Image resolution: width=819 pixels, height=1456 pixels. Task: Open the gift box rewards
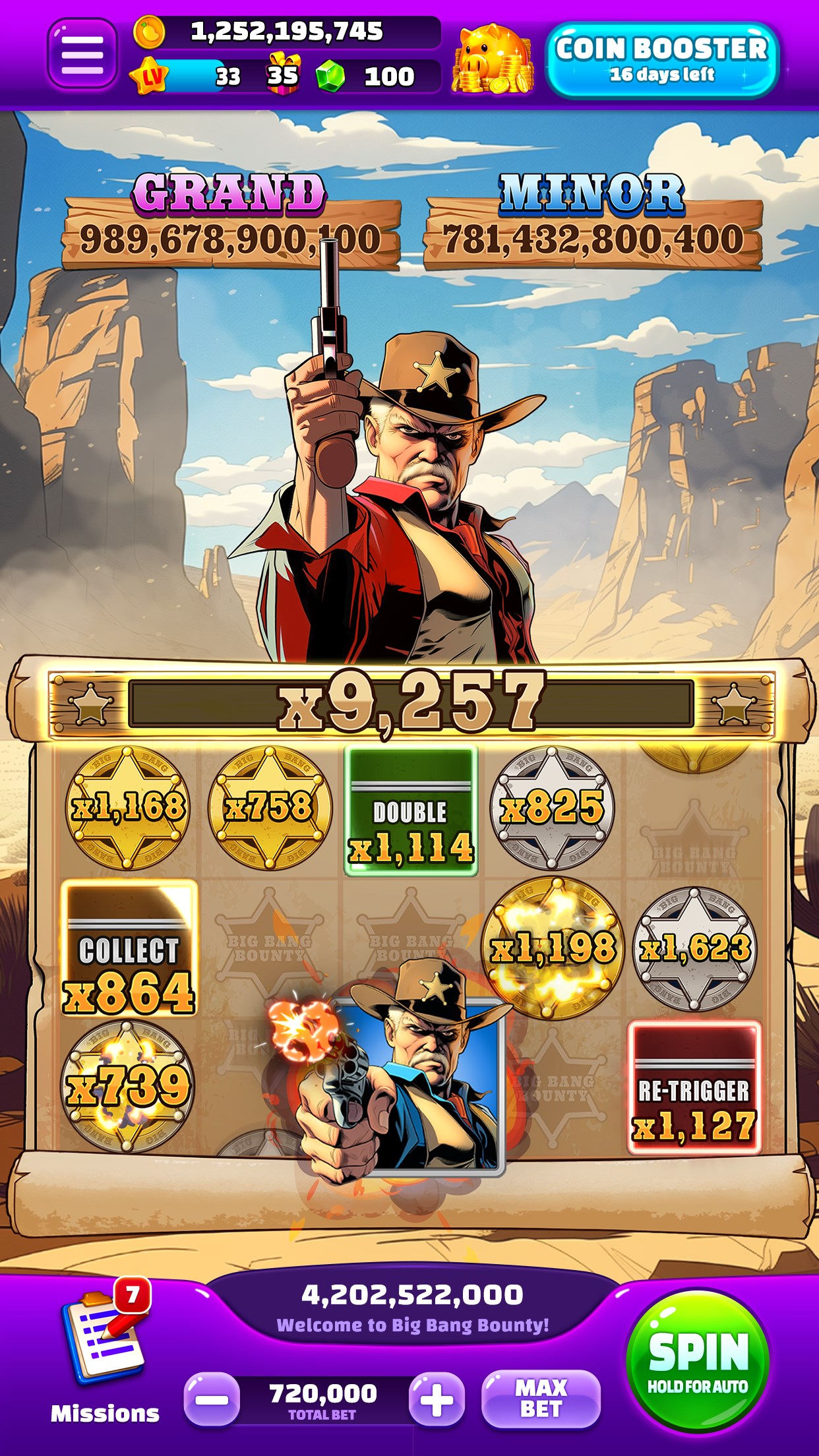pos(283,74)
